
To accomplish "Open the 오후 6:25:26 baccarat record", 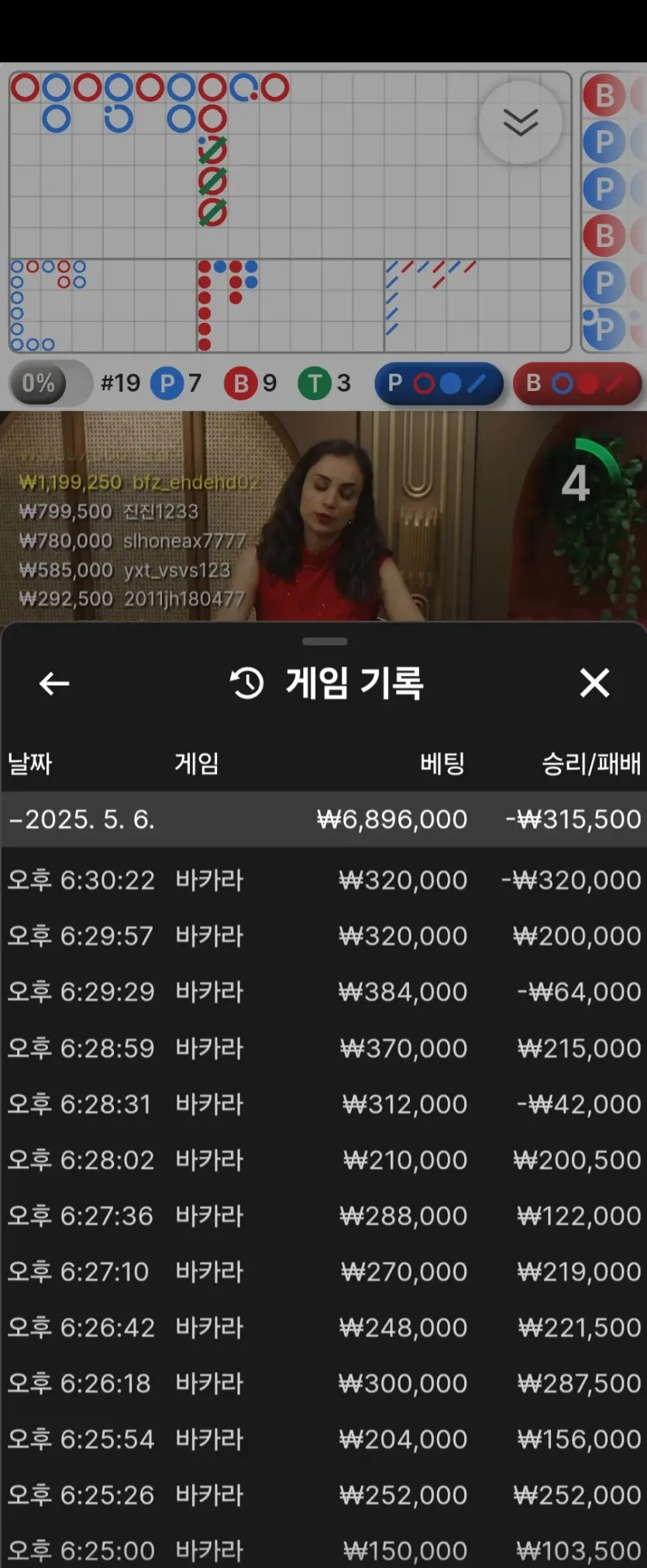I will 323,1494.
